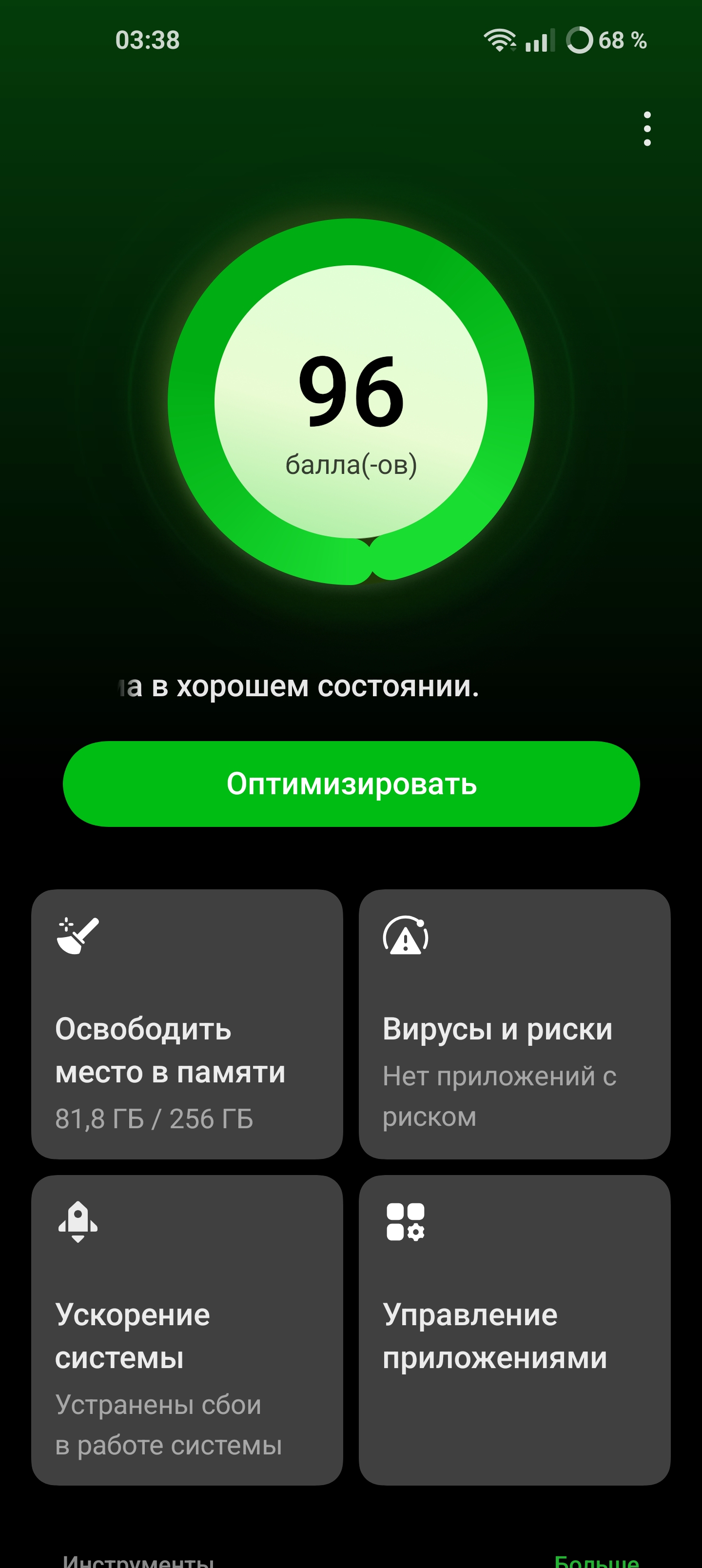Open the Вирусы и риски card

514,1024
